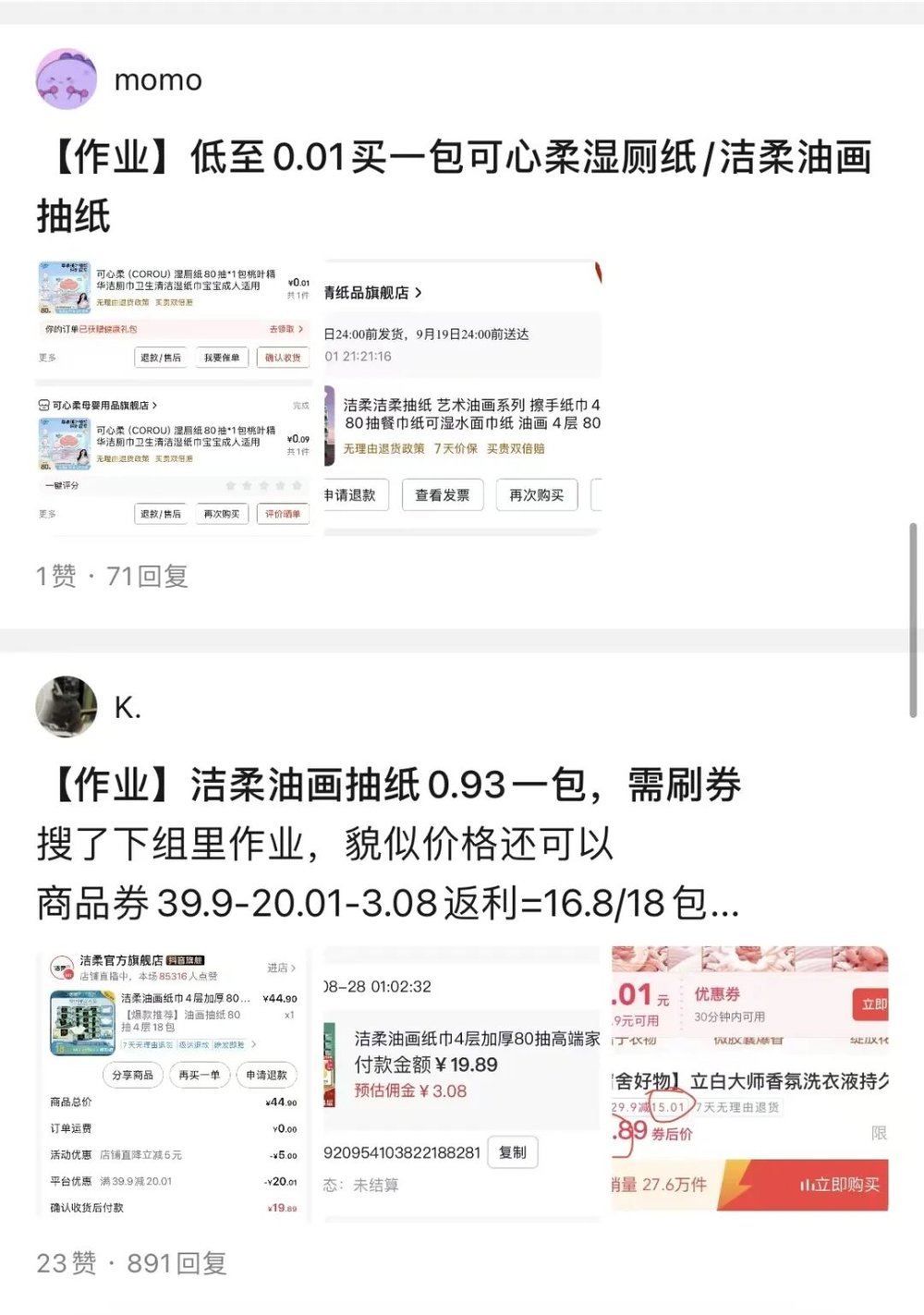
Task: Tap the username K.
Action: [128, 708]
